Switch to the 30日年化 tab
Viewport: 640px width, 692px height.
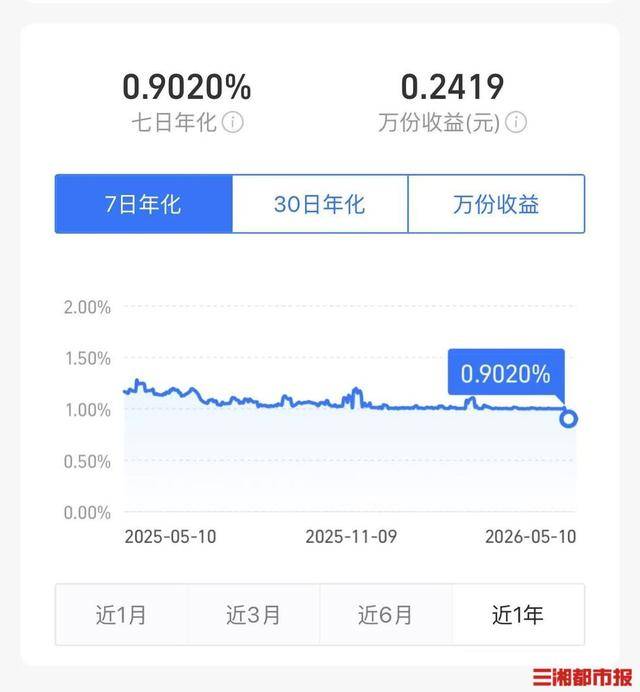(320, 204)
